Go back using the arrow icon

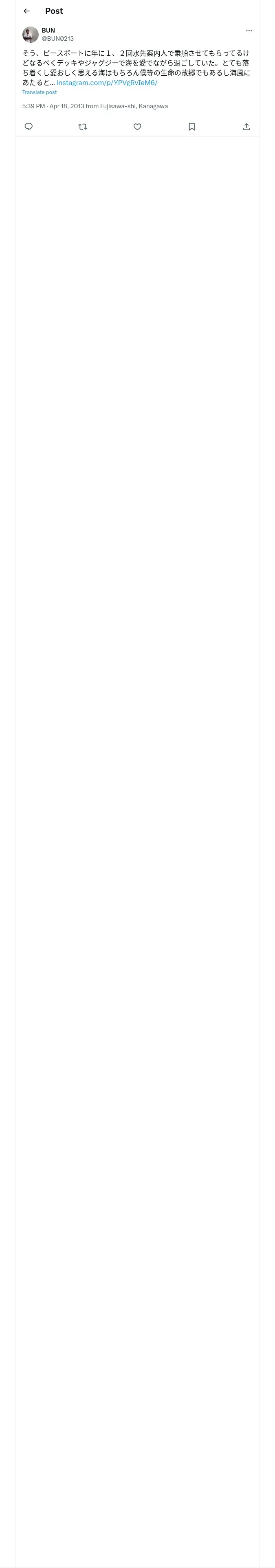(26, 11)
